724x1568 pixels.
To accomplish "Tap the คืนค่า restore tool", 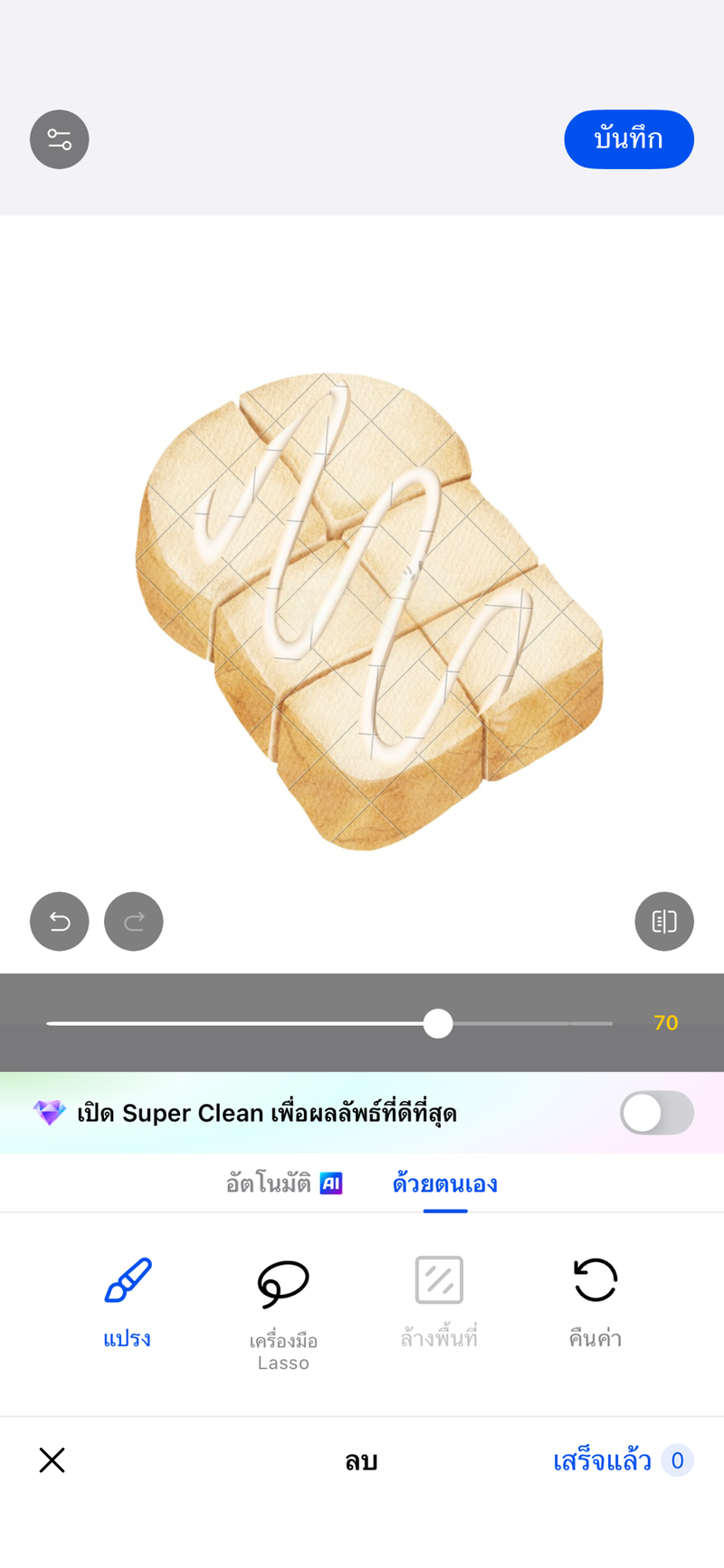I will pyautogui.click(x=595, y=1300).
